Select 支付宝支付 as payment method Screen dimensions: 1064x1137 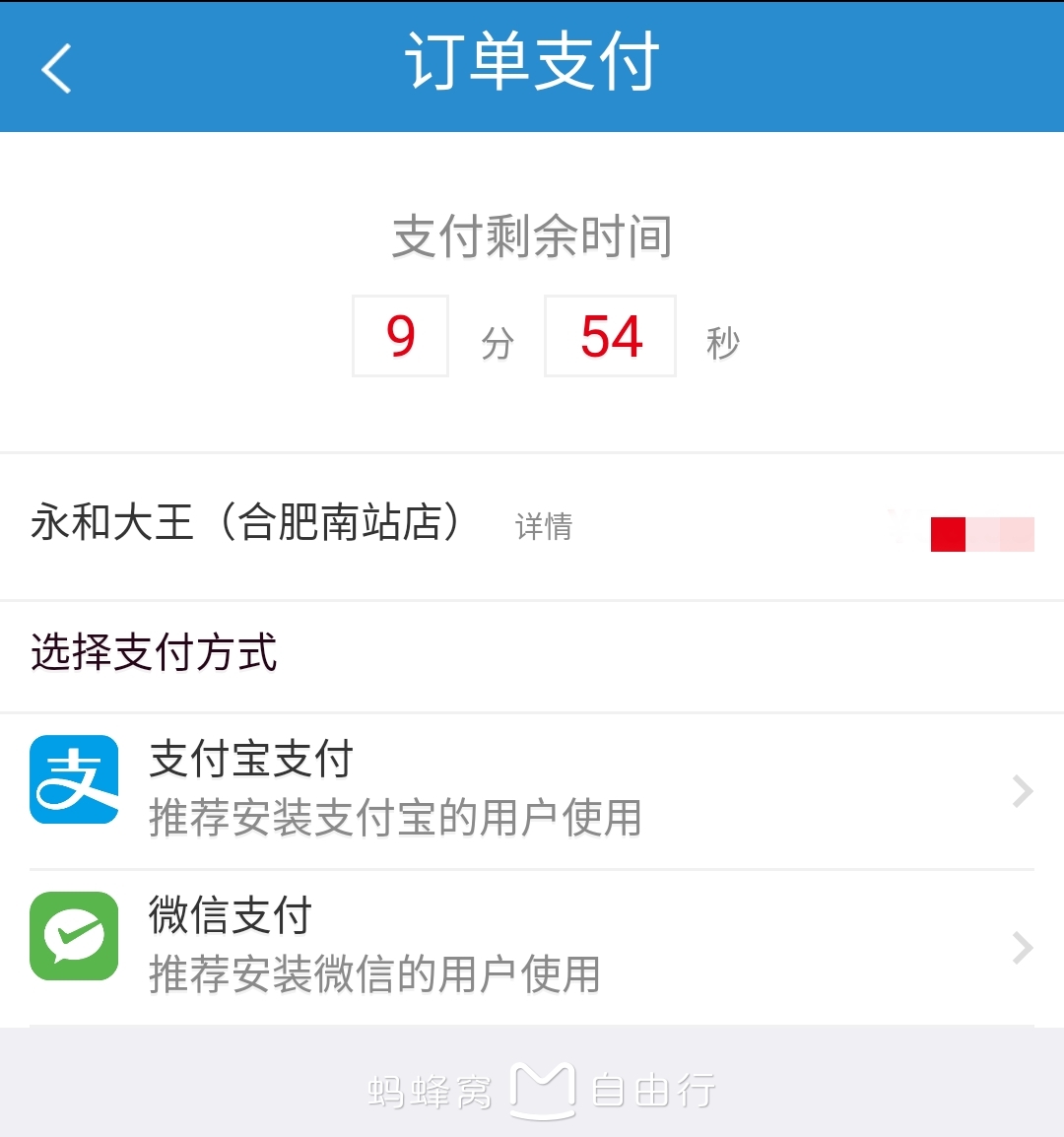pos(532,790)
